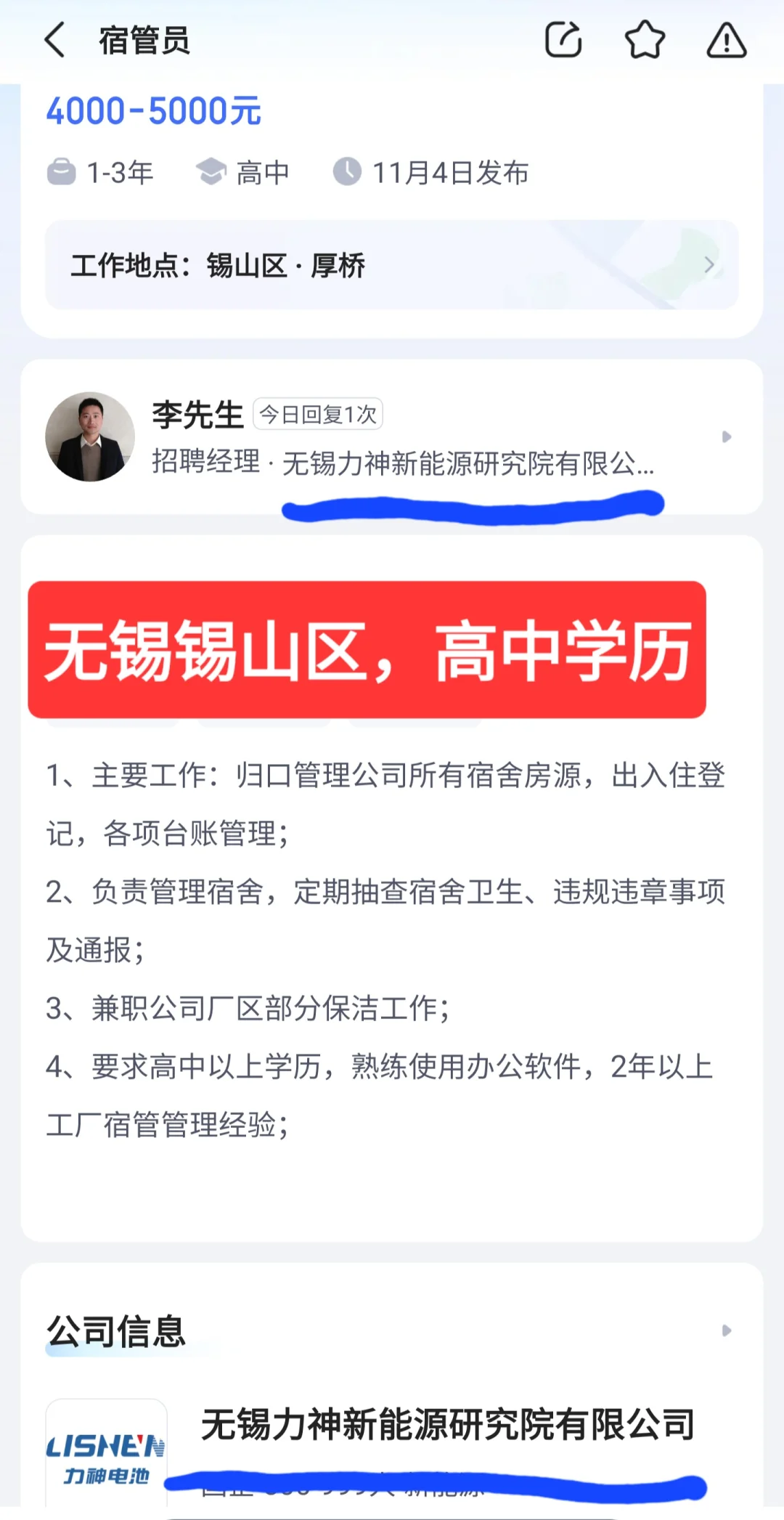Open recruiter 李先生's profile

click(x=392, y=436)
